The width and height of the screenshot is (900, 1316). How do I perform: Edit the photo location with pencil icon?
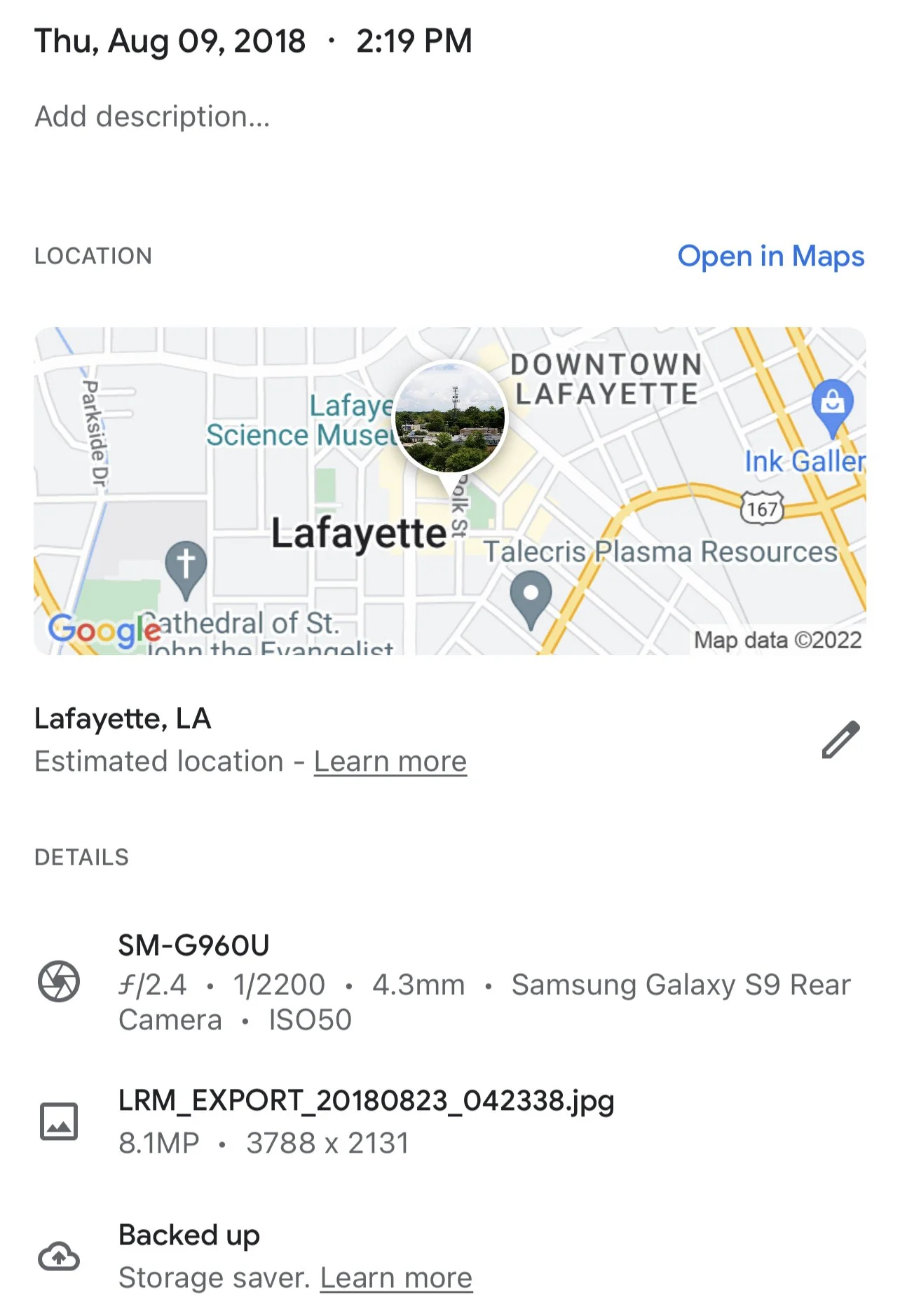(840, 739)
